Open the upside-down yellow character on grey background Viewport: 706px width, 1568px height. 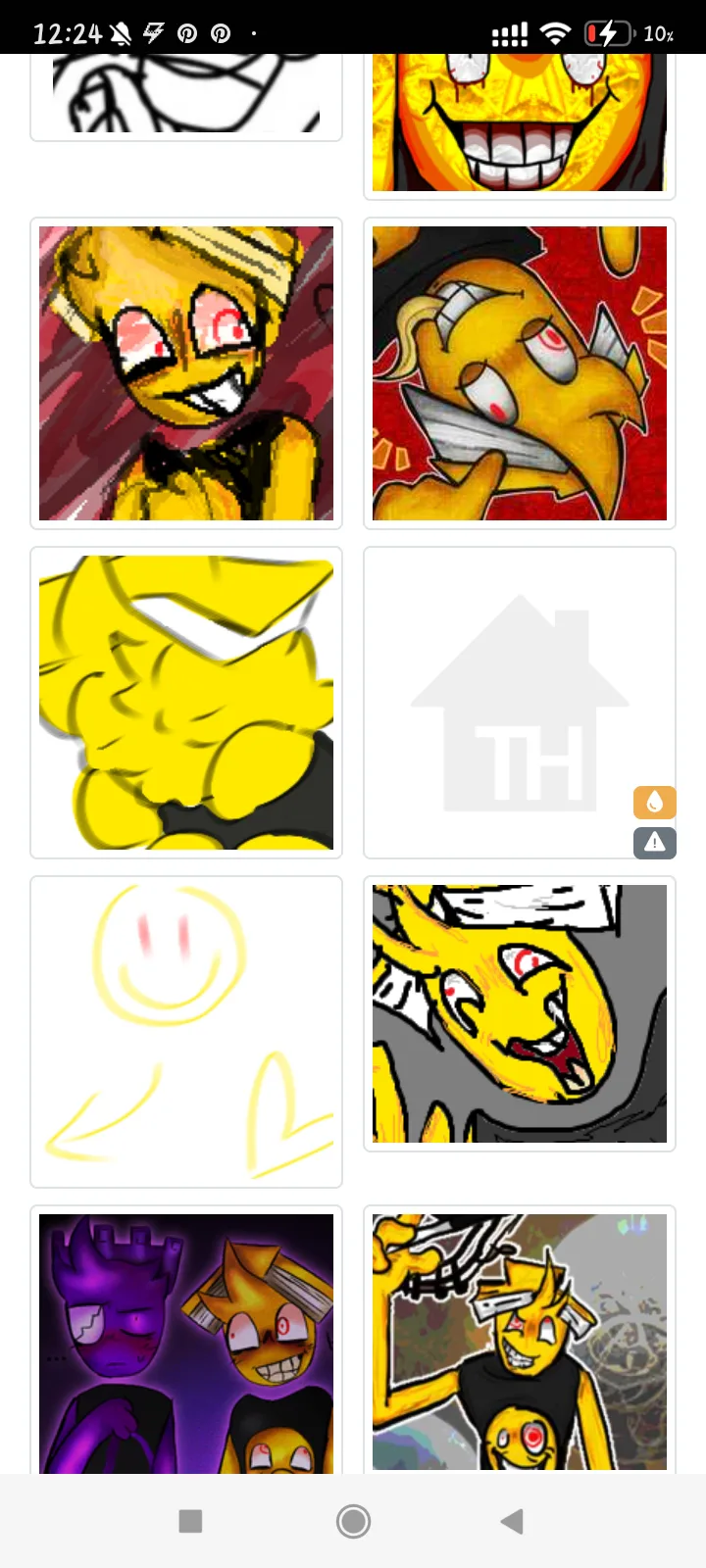[x=520, y=1013]
